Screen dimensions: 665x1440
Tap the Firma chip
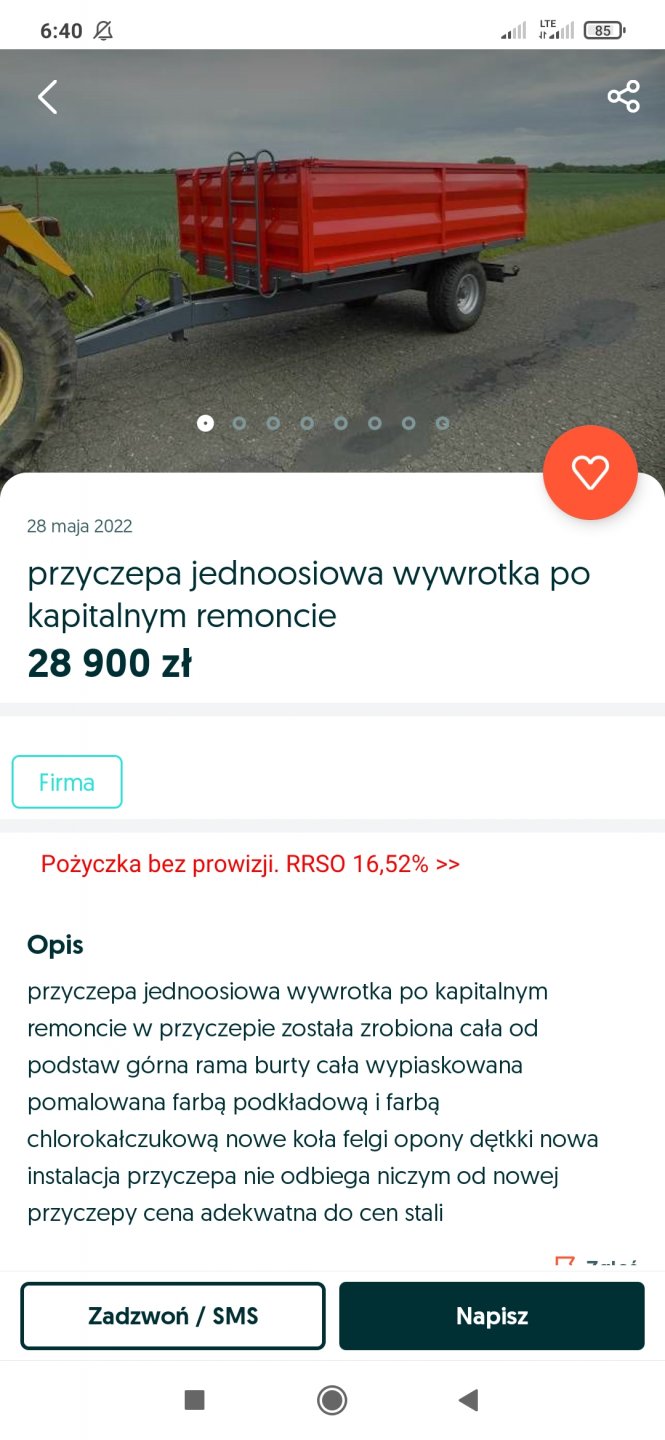[67, 782]
